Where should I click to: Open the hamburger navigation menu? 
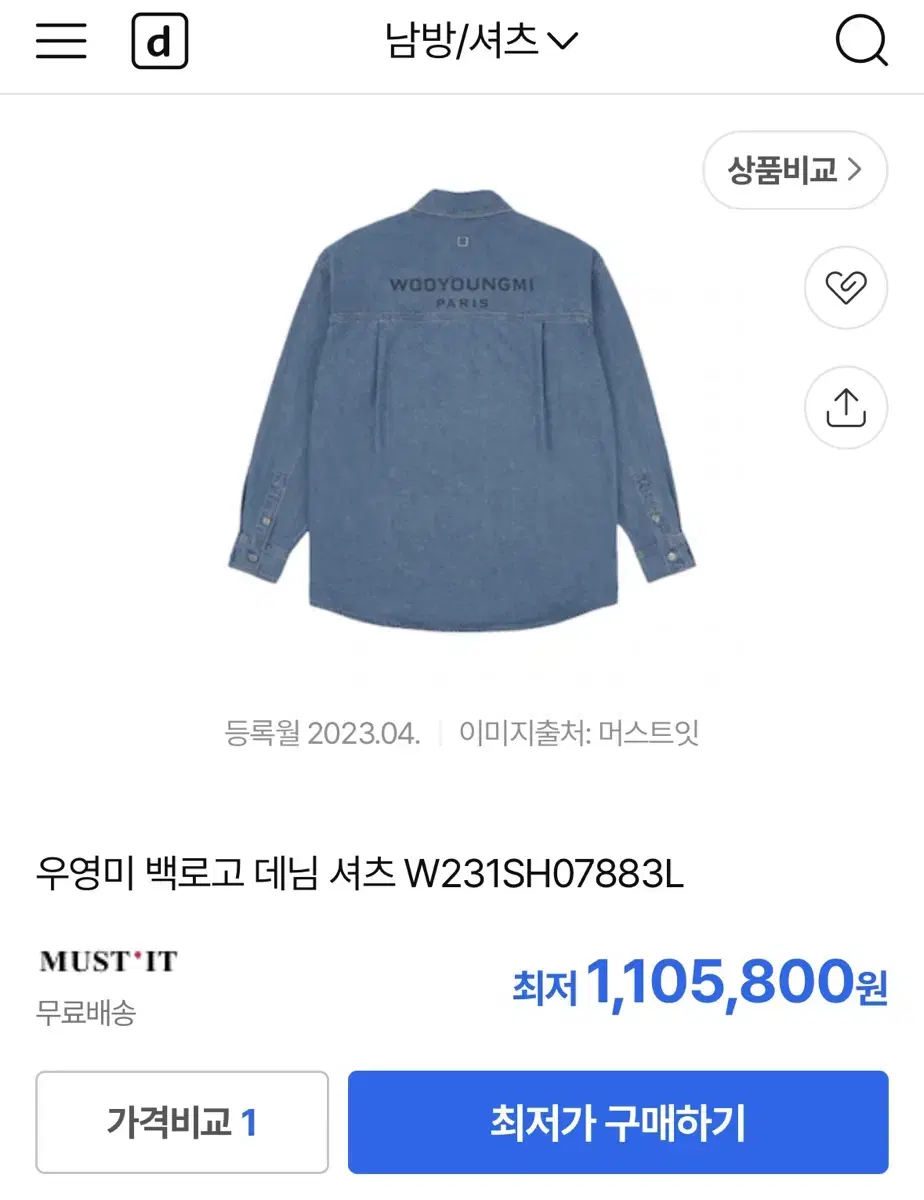pyautogui.click(x=60, y=42)
